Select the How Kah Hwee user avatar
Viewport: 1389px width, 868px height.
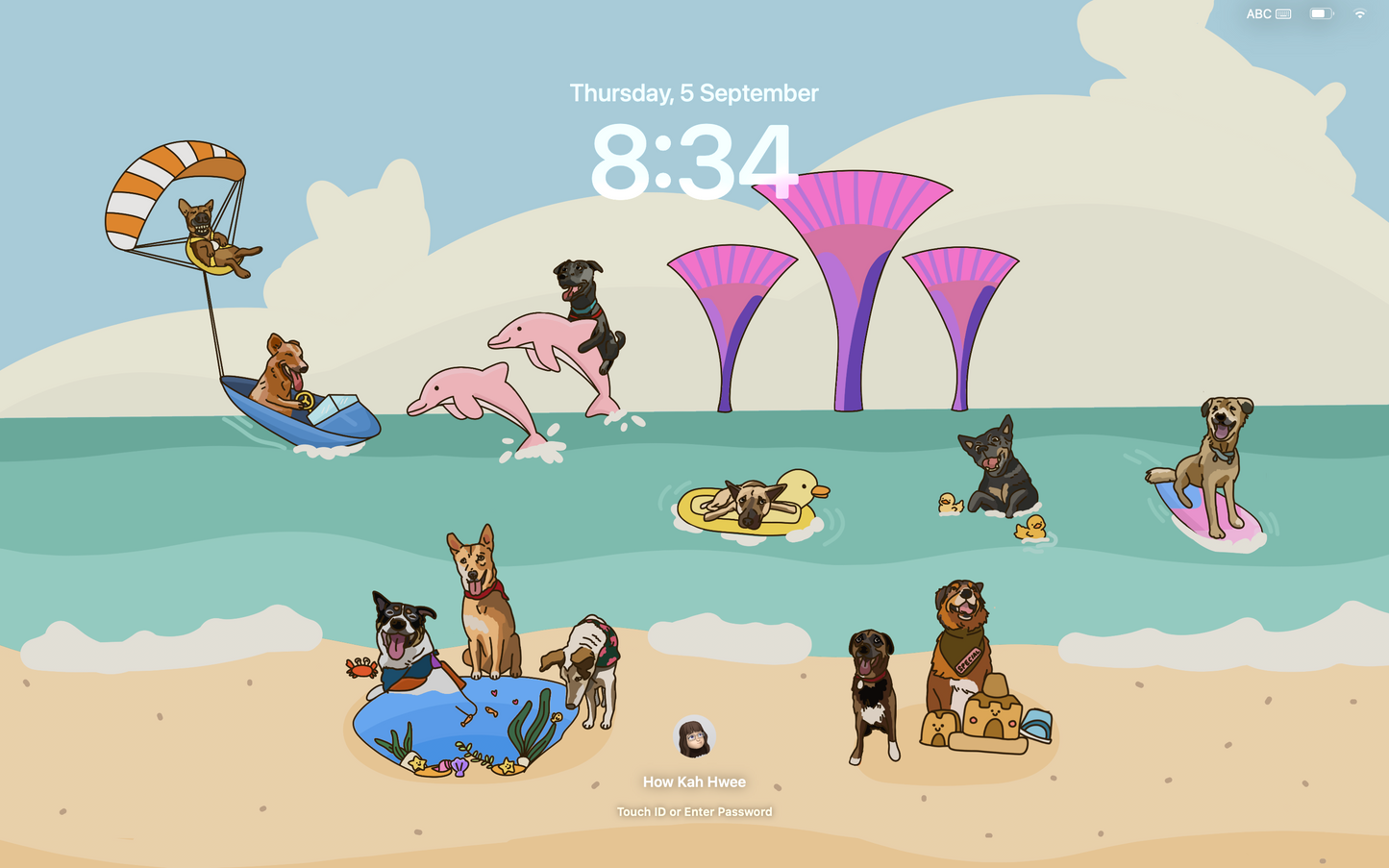(x=694, y=737)
